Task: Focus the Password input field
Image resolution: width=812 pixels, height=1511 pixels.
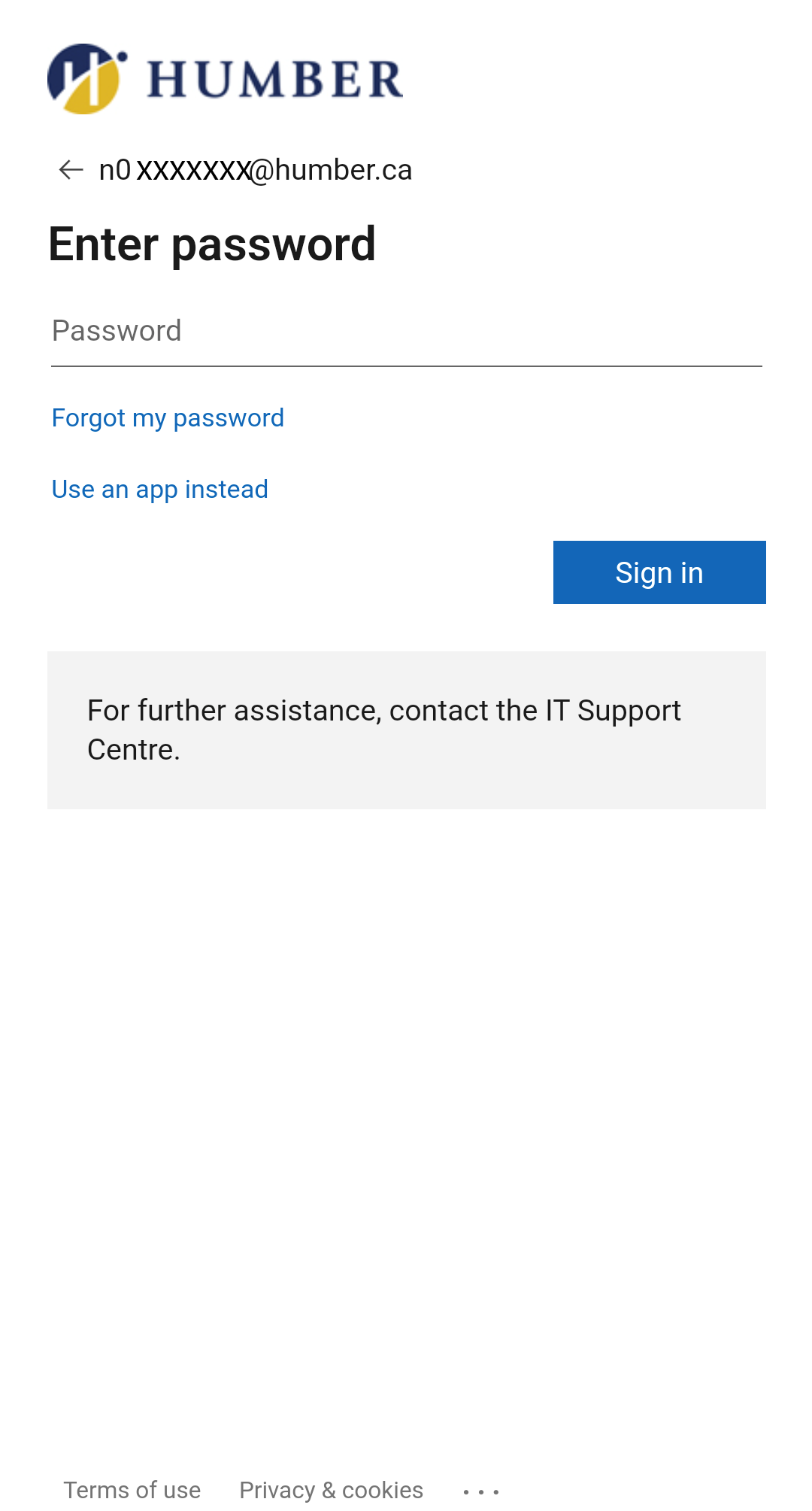Action: (x=406, y=332)
